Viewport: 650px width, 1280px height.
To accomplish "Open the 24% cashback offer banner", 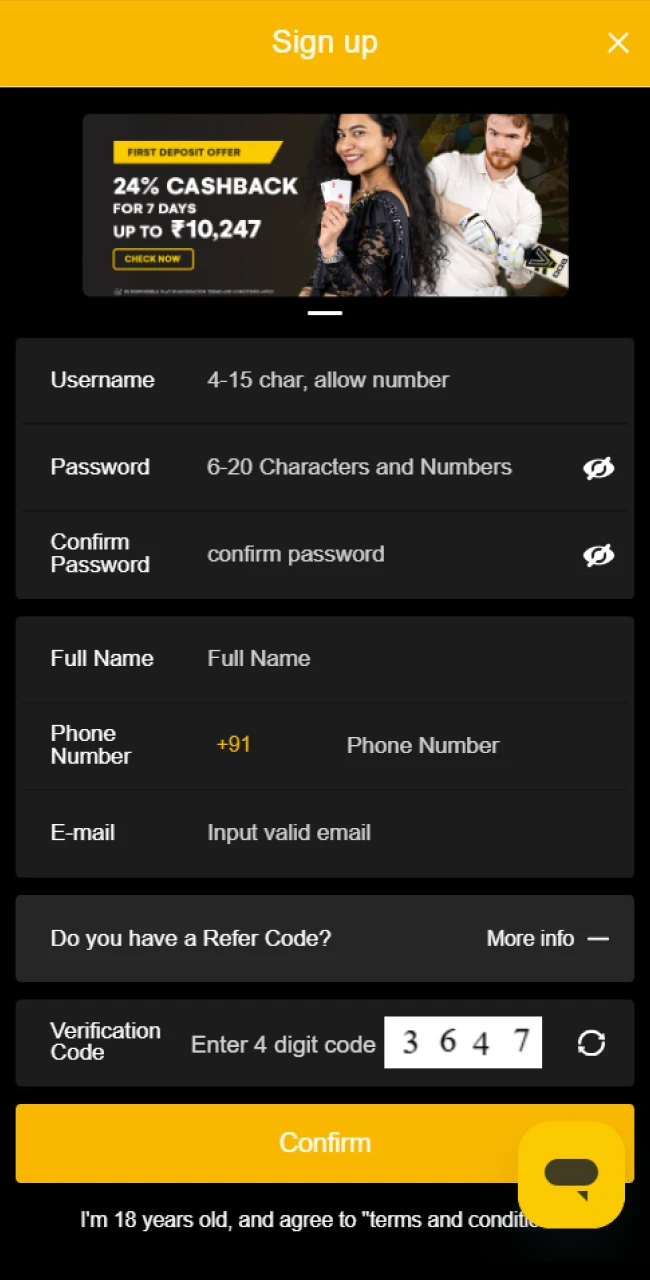I will pyautogui.click(x=325, y=205).
